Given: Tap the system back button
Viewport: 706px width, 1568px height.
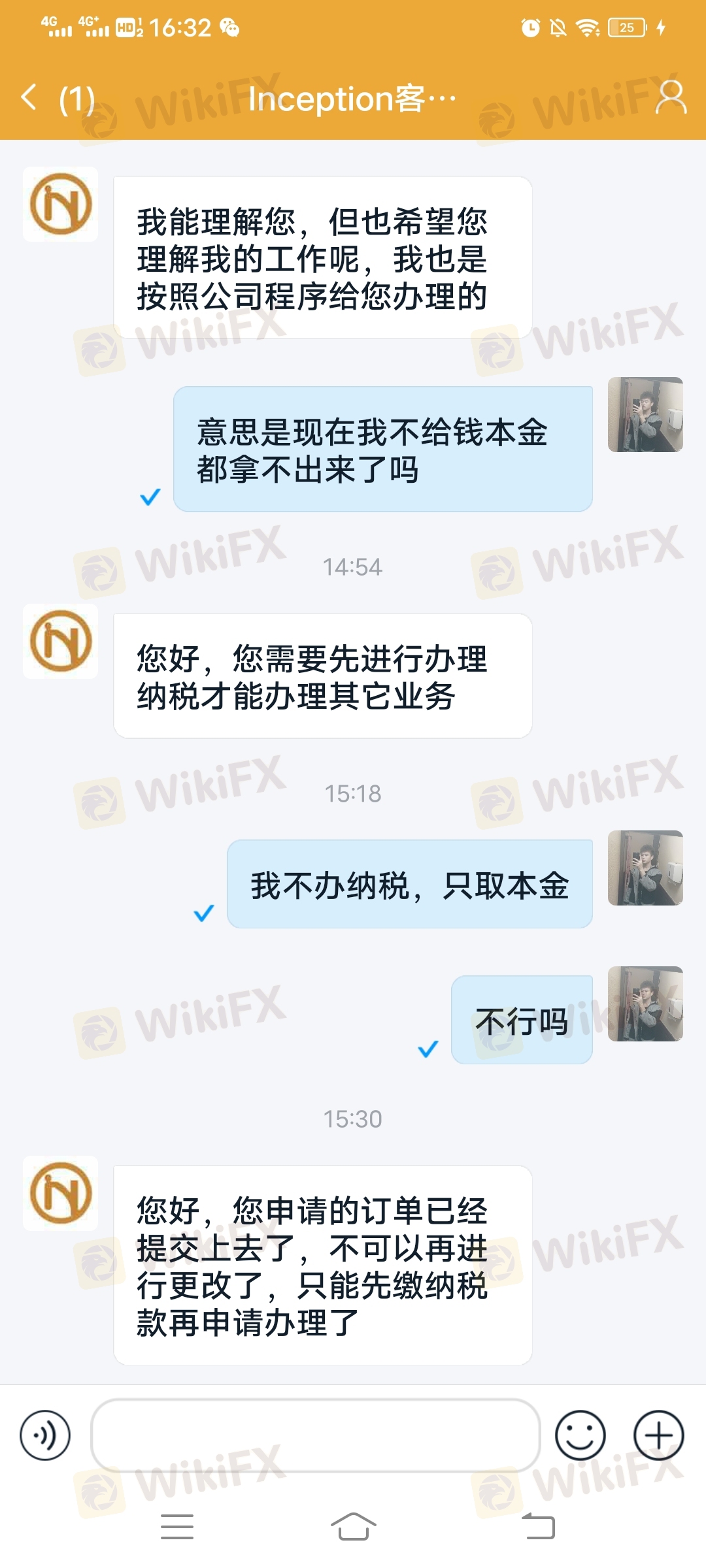Looking at the screenshot, I should click(538, 1526).
